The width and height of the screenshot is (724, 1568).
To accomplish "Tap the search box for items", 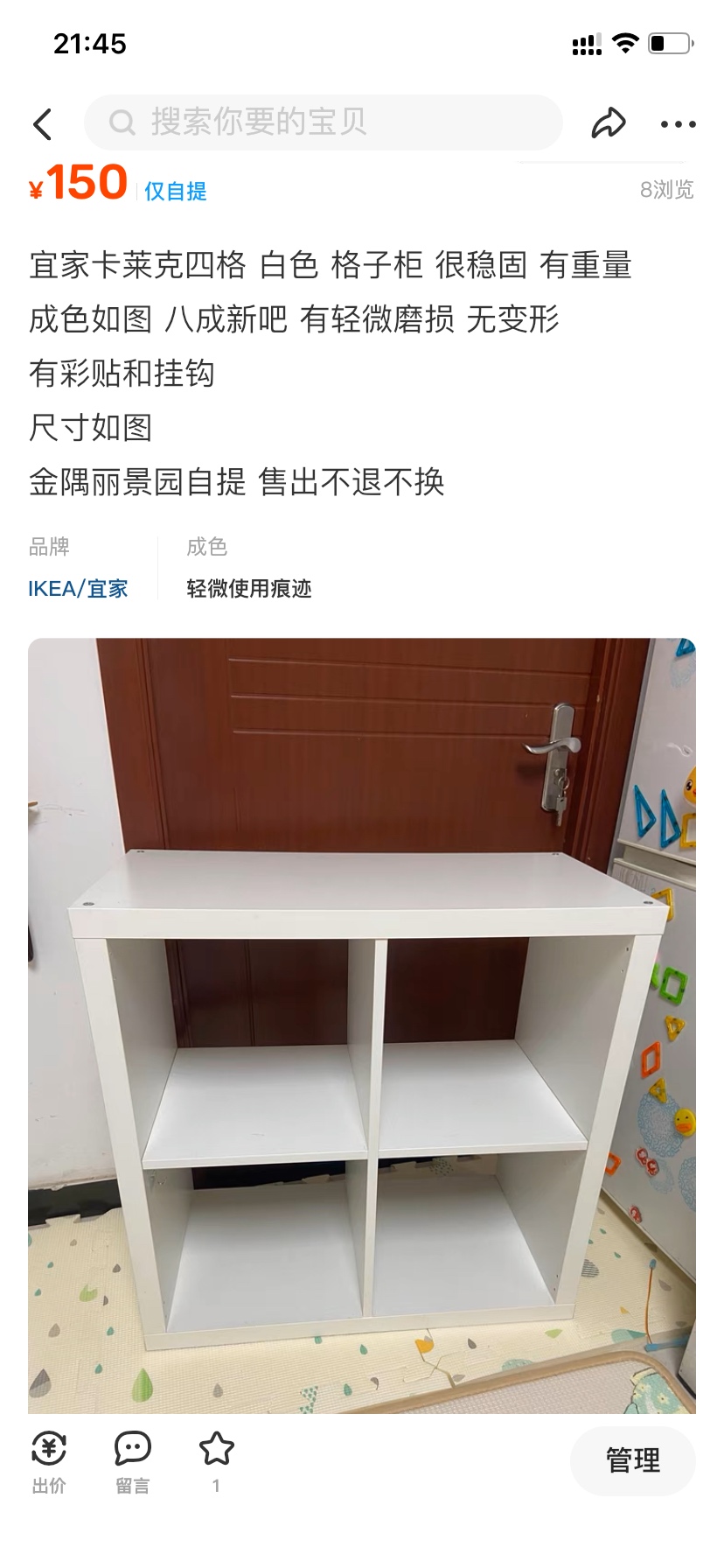I will [x=324, y=122].
